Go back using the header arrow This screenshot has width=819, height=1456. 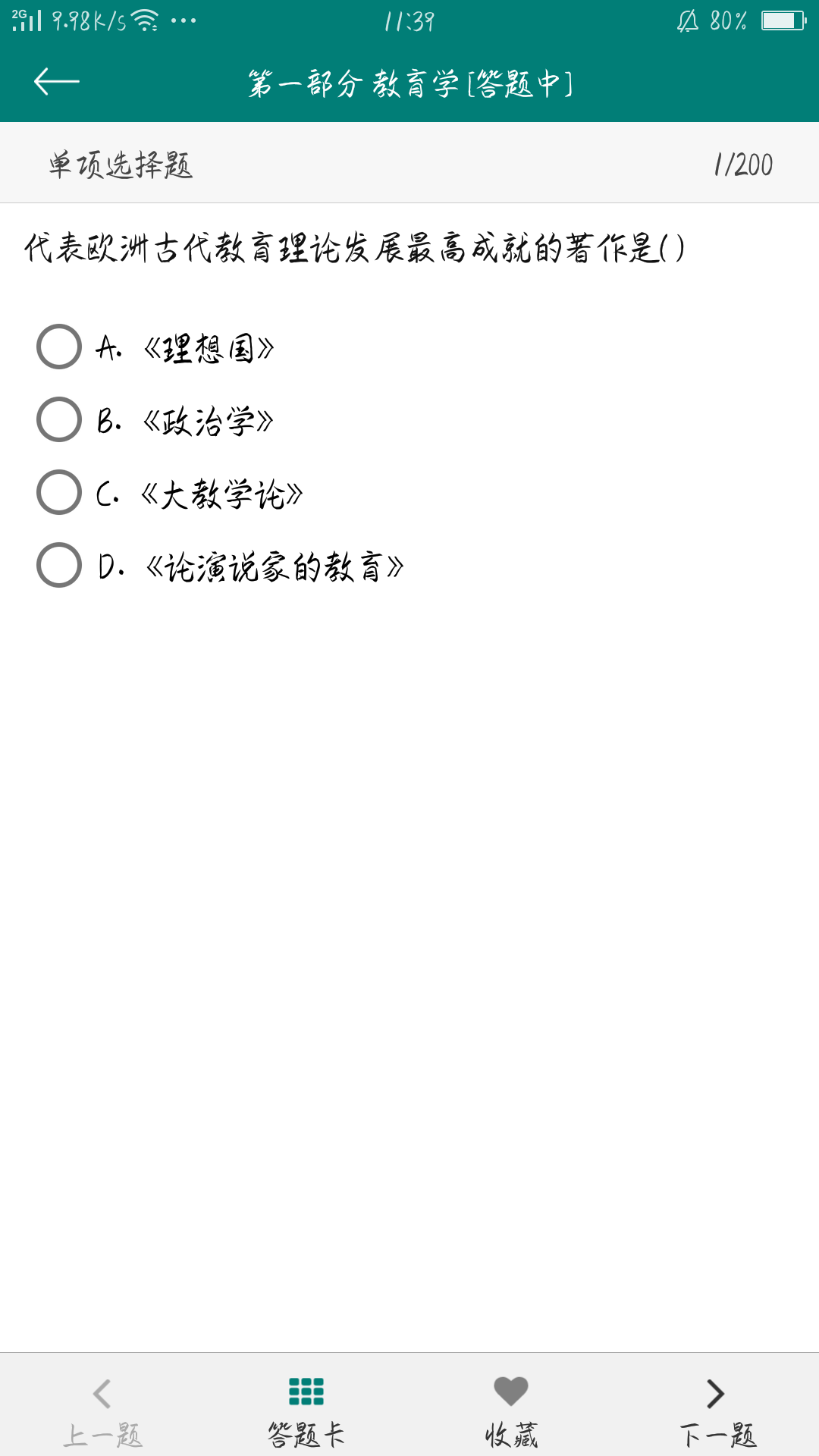(x=57, y=82)
